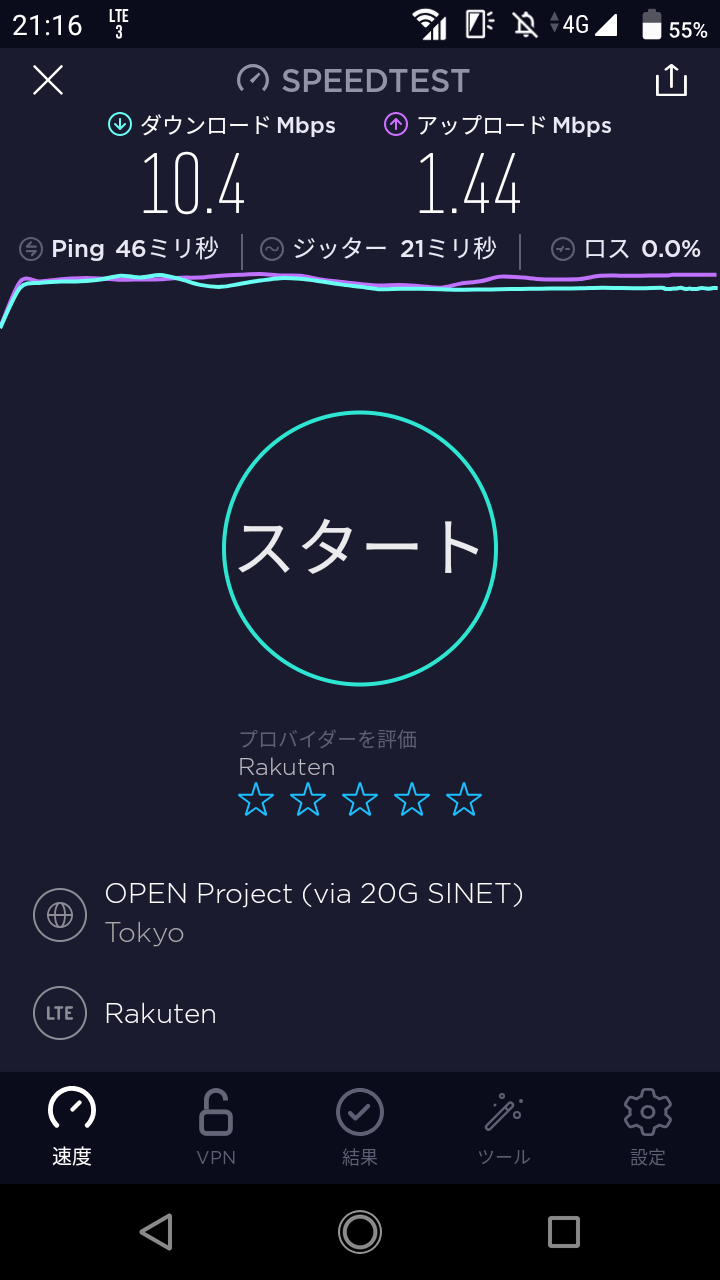Rate Rakuten three stars

tap(360, 800)
